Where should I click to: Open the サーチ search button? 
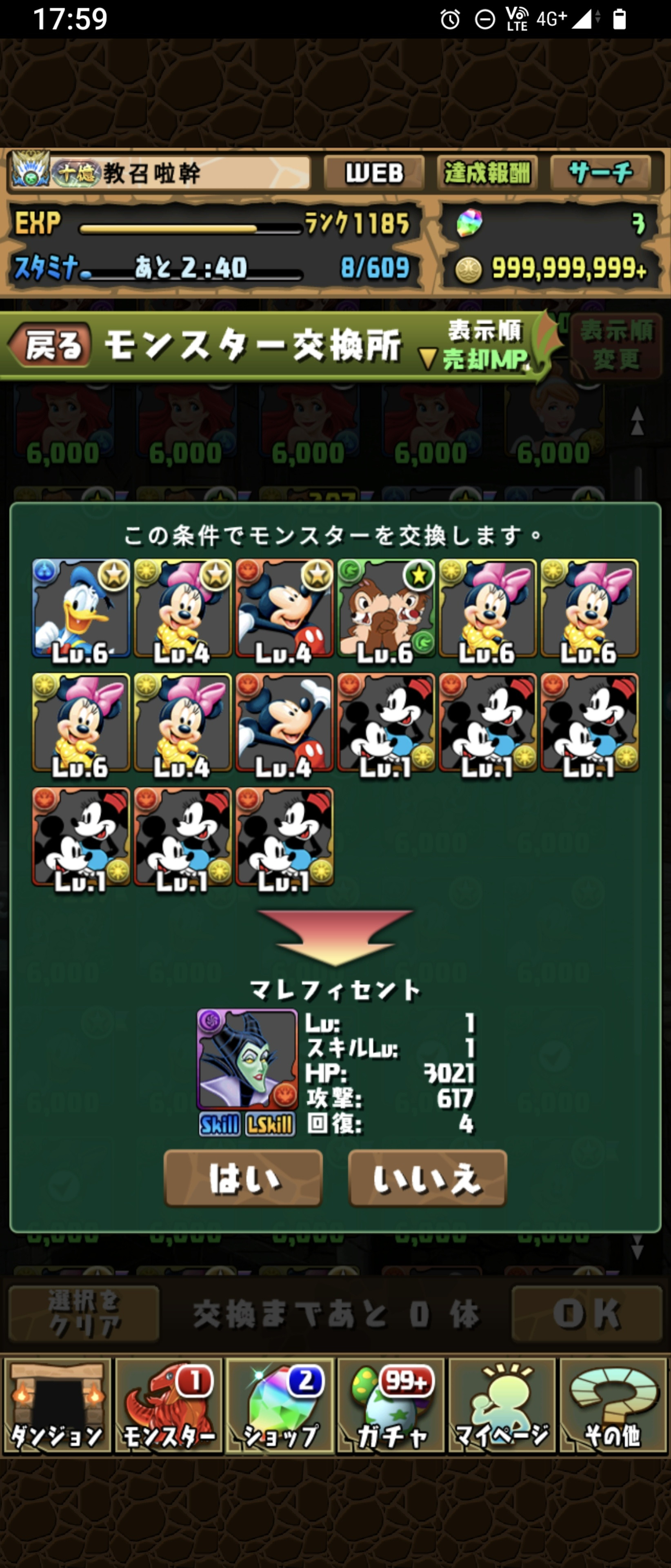pyautogui.click(x=600, y=174)
